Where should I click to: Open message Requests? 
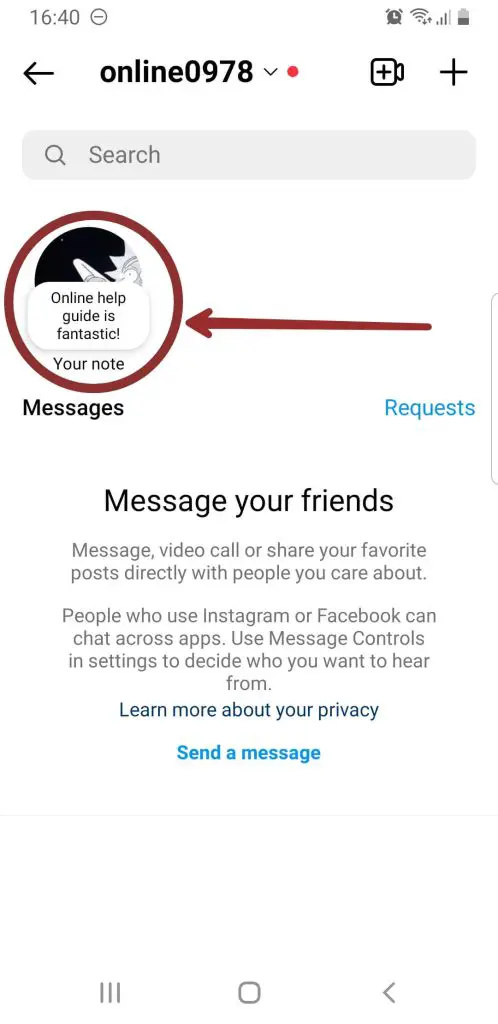pos(429,408)
